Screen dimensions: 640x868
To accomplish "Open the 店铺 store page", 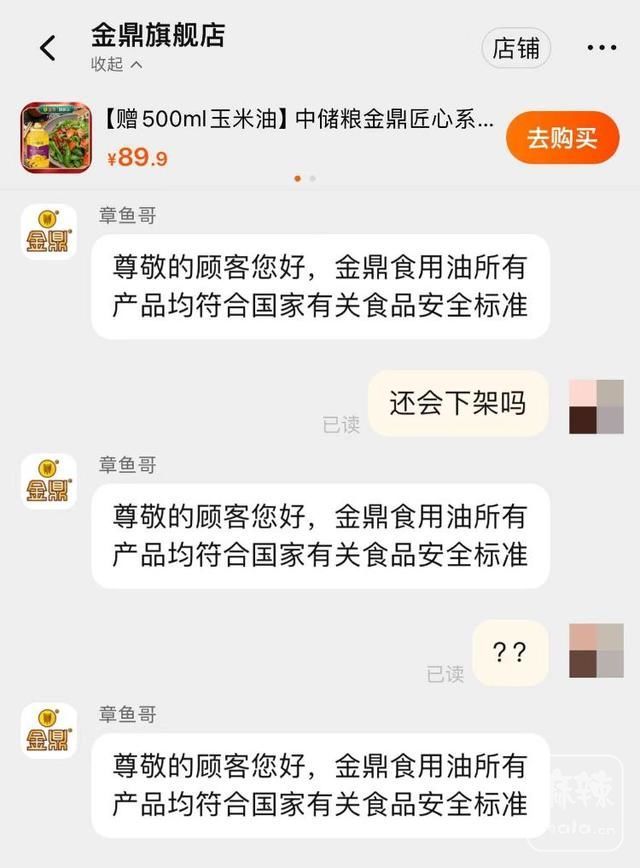I will [516, 49].
